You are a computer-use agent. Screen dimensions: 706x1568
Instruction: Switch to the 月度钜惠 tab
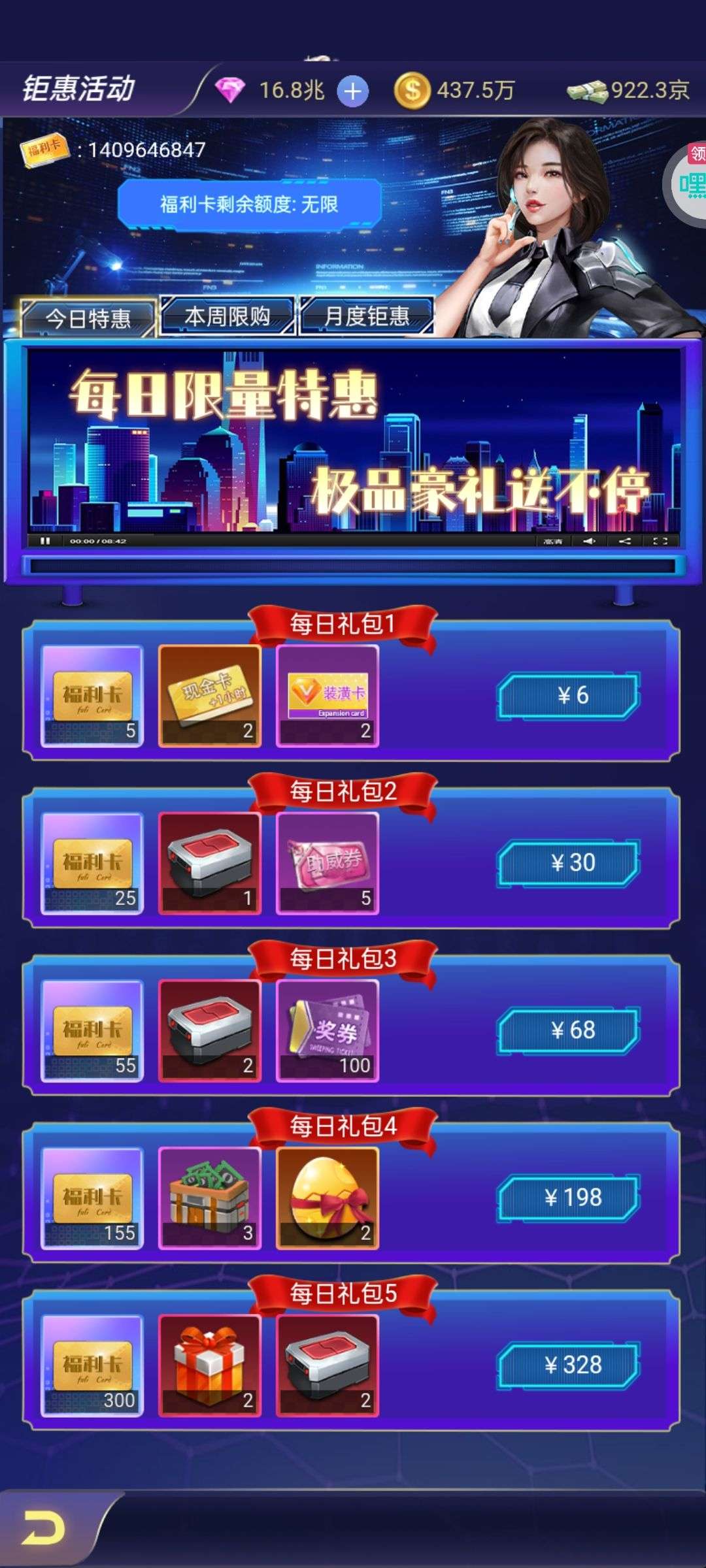coord(366,316)
